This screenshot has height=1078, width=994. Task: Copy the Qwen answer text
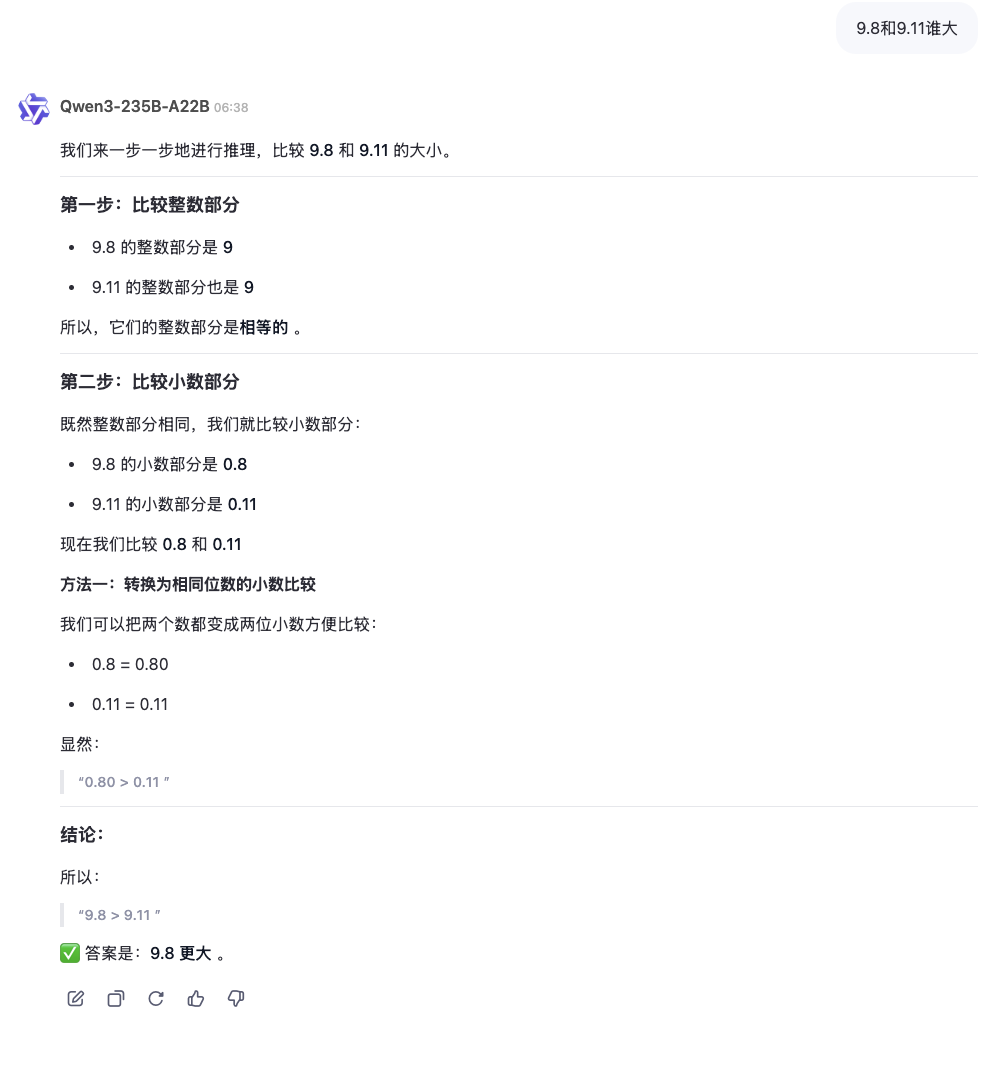(116, 998)
